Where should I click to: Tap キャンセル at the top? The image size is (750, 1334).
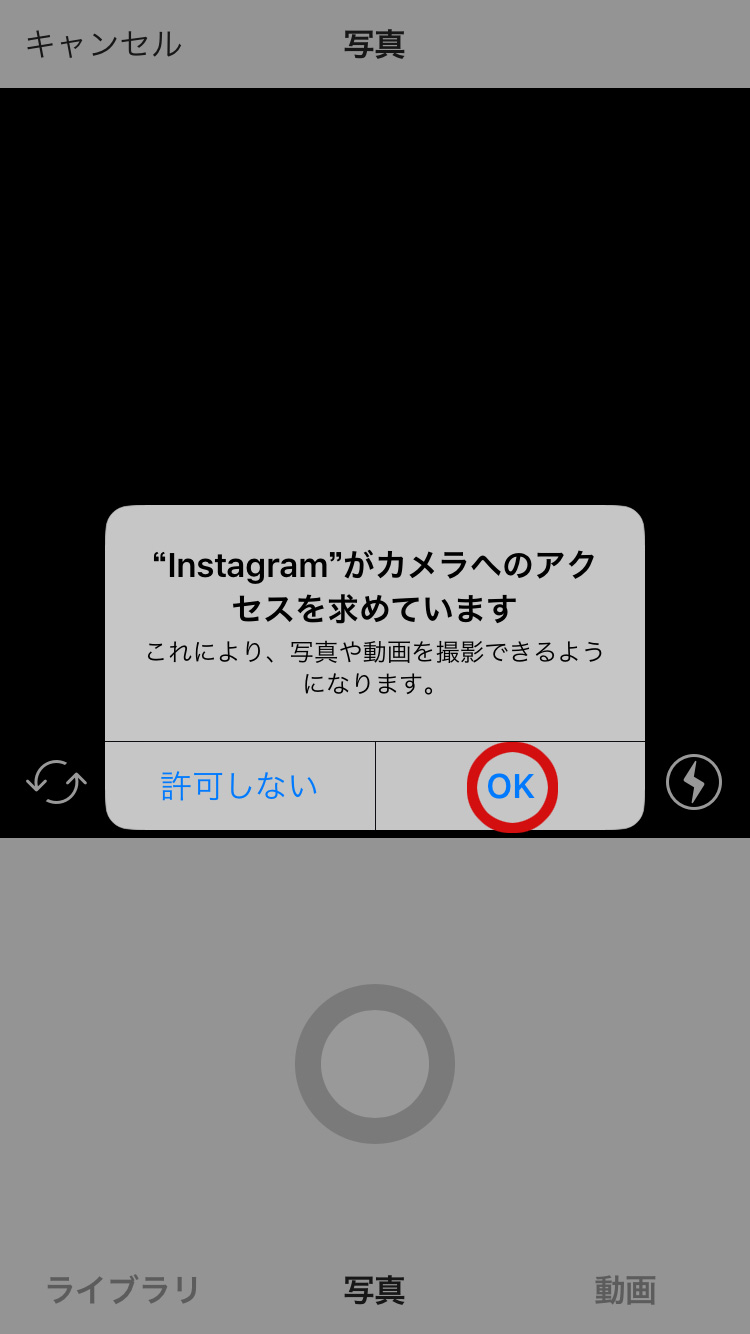[x=103, y=44]
